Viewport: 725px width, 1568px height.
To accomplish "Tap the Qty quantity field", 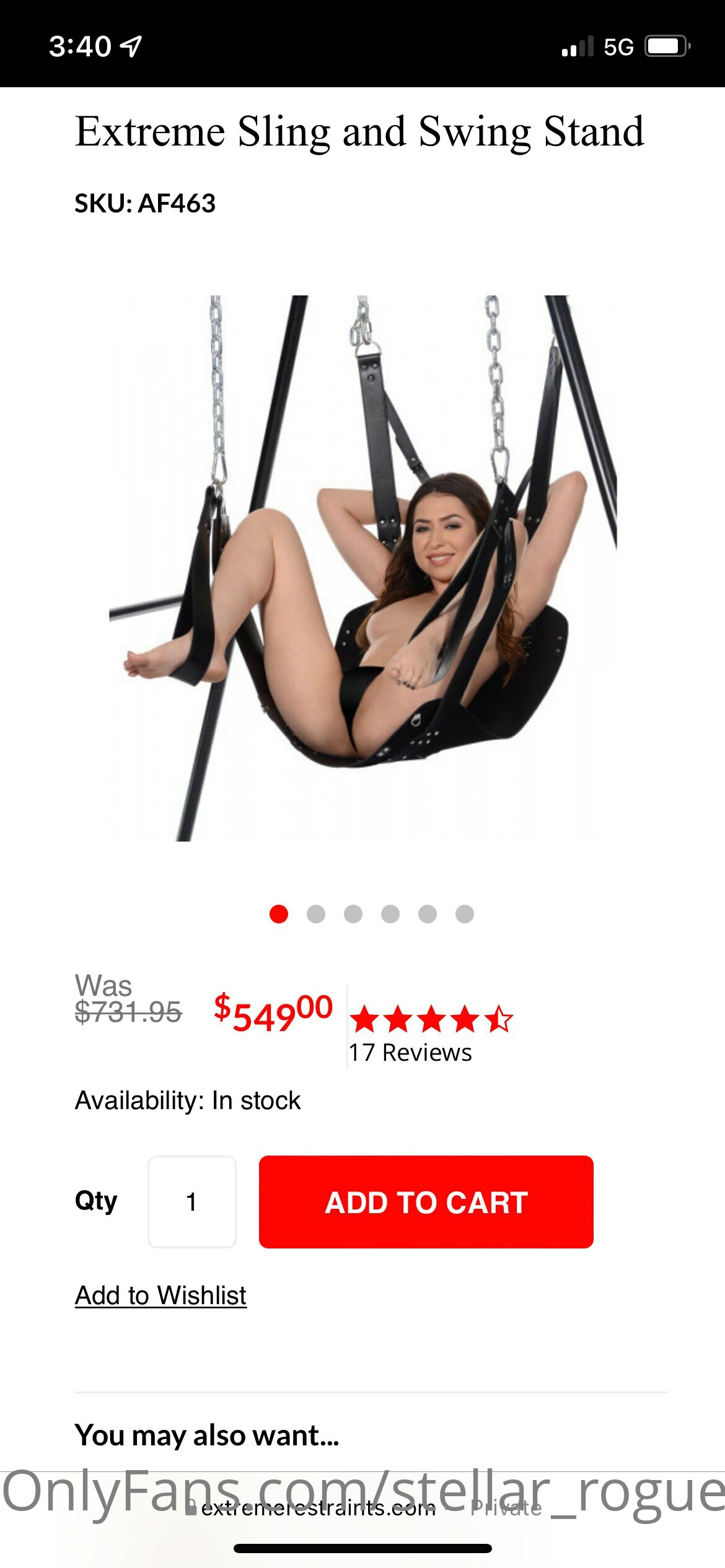I will [x=192, y=1202].
